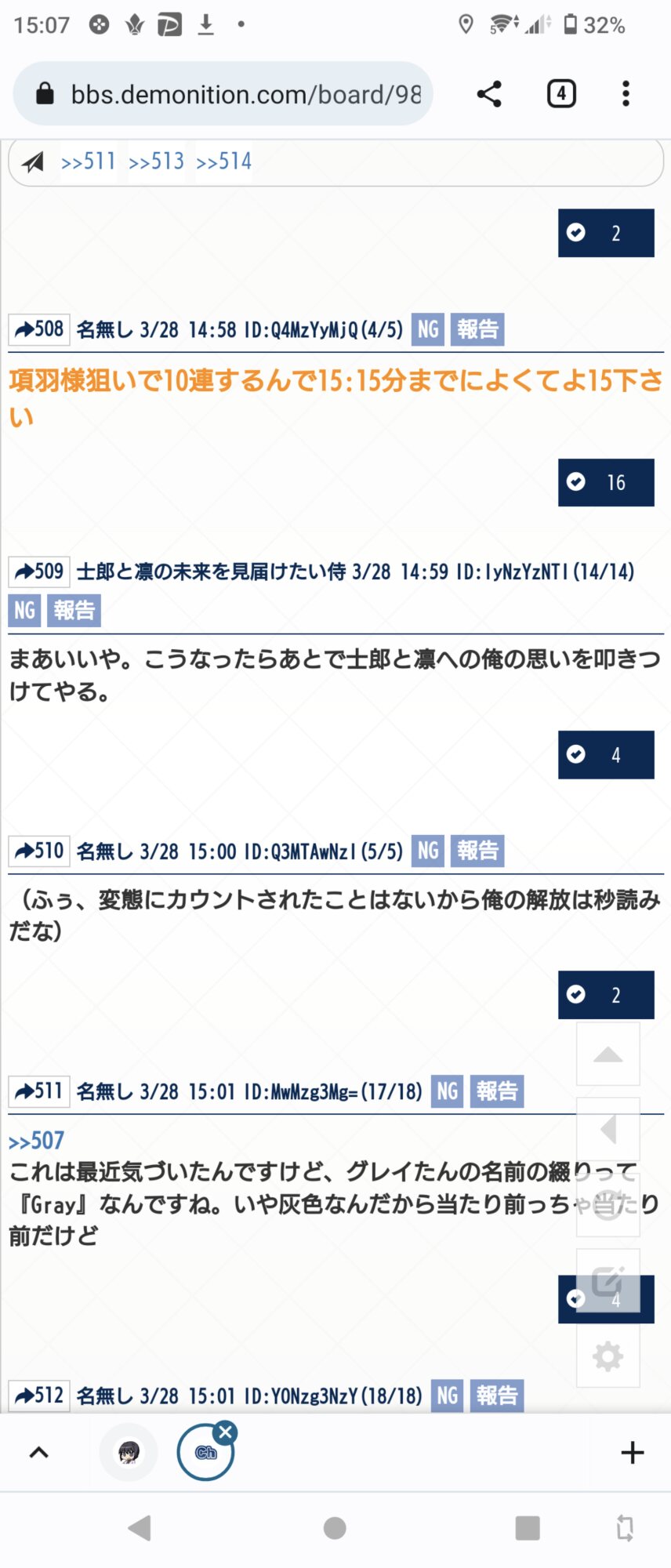Mark post 510 as NG
Image resolution: width=671 pixels, height=1568 pixels.
[428, 851]
